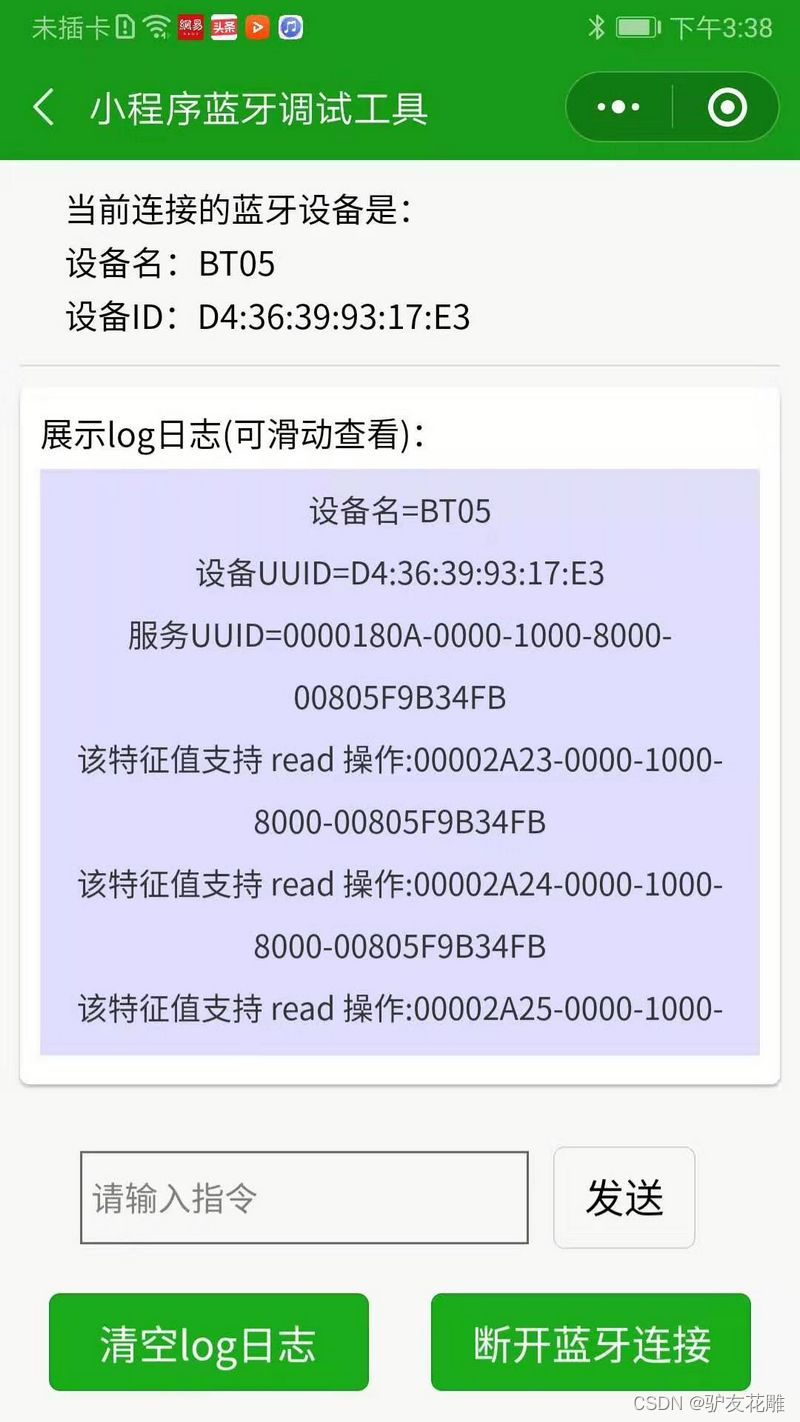The width and height of the screenshot is (800, 1422).
Task: Tap the 发送 button
Action: coord(624,1197)
